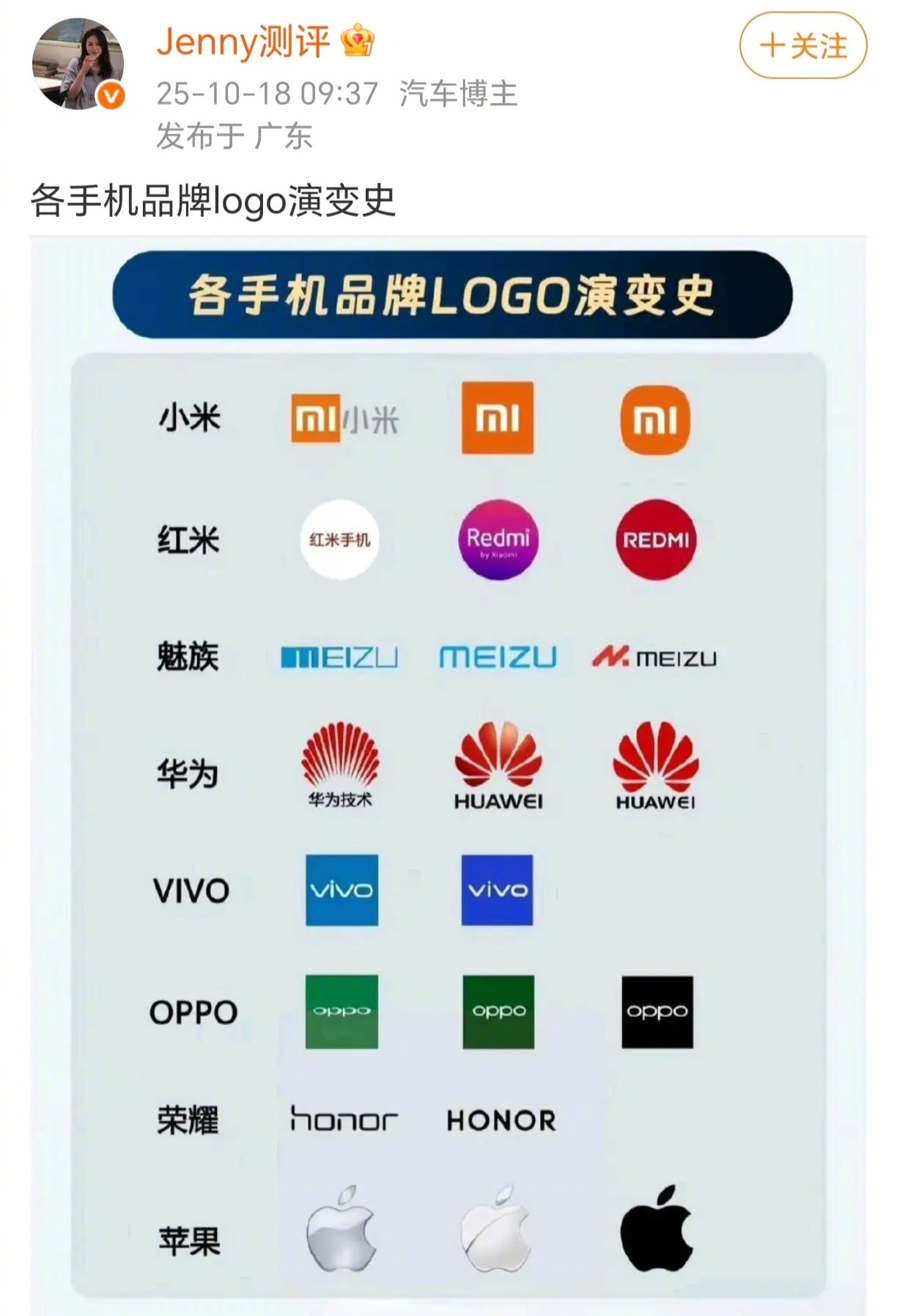Open the logo evolution history image
Screen dimensions: 897x1316
448,770
